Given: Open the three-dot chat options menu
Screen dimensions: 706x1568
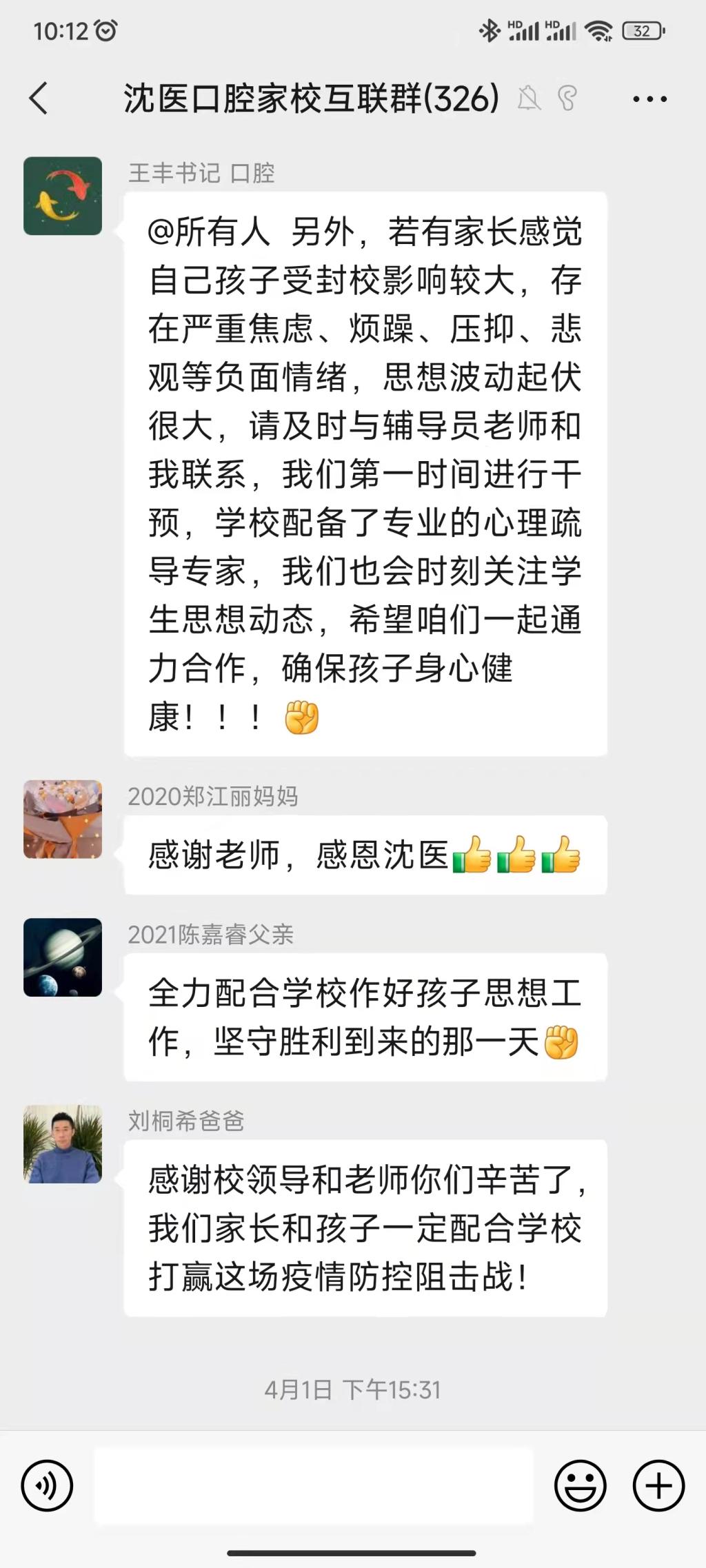Looking at the screenshot, I should pyautogui.click(x=649, y=99).
